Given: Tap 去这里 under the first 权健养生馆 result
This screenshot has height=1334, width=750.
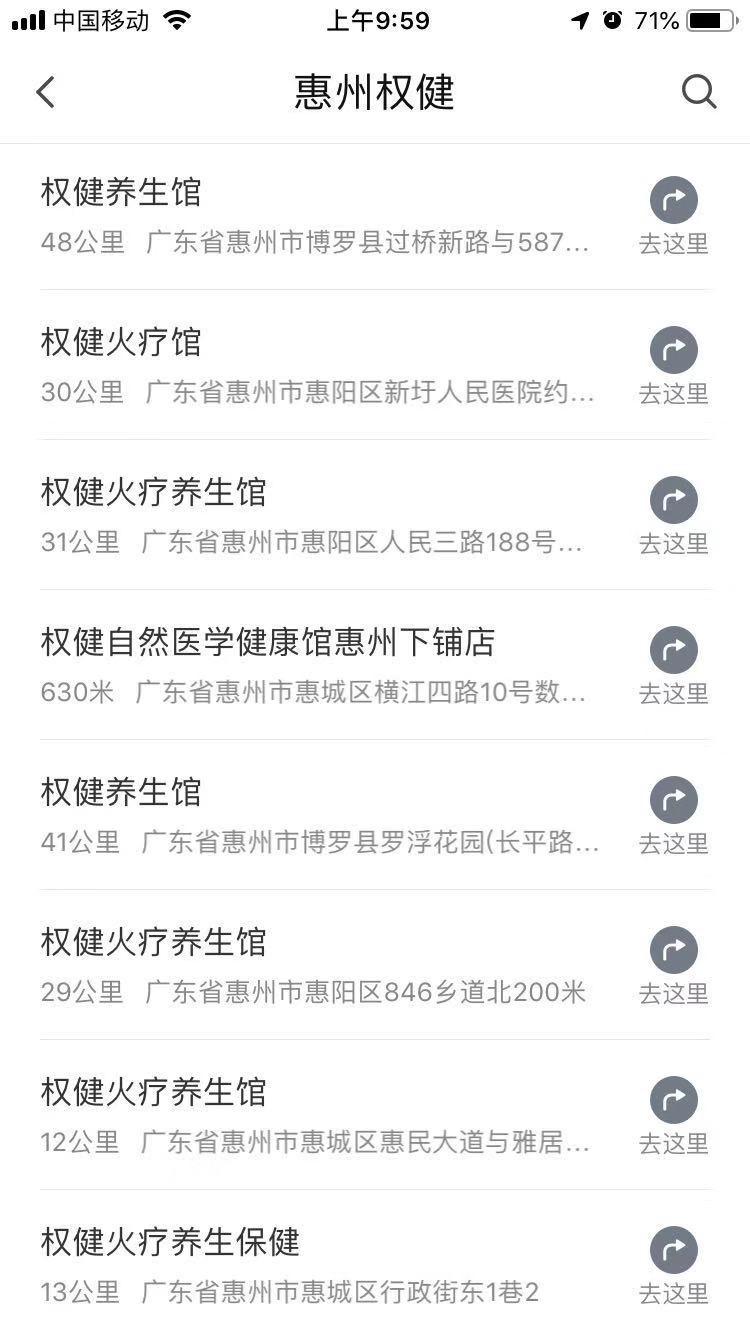Looking at the screenshot, I should pos(673,244).
